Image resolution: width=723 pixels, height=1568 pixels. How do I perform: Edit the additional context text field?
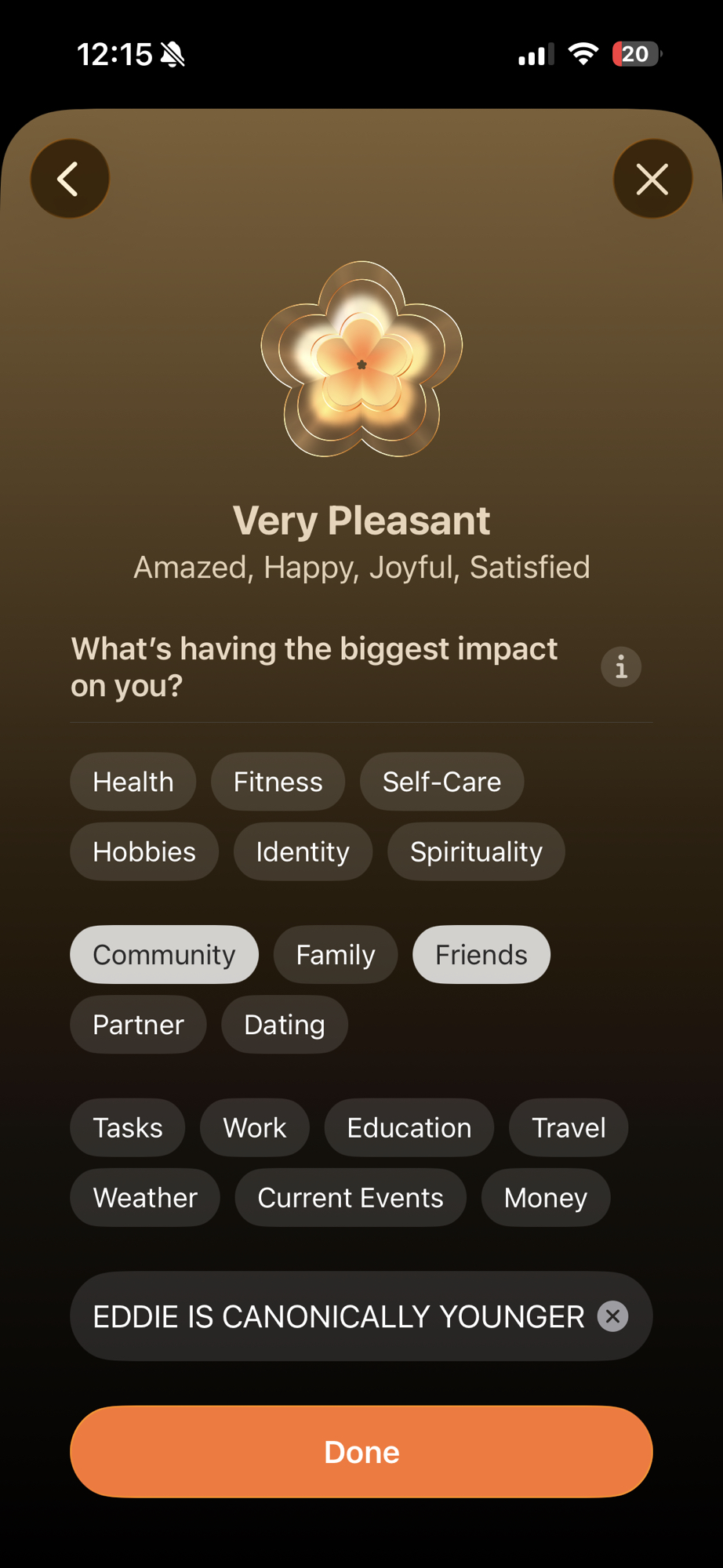click(337, 1316)
